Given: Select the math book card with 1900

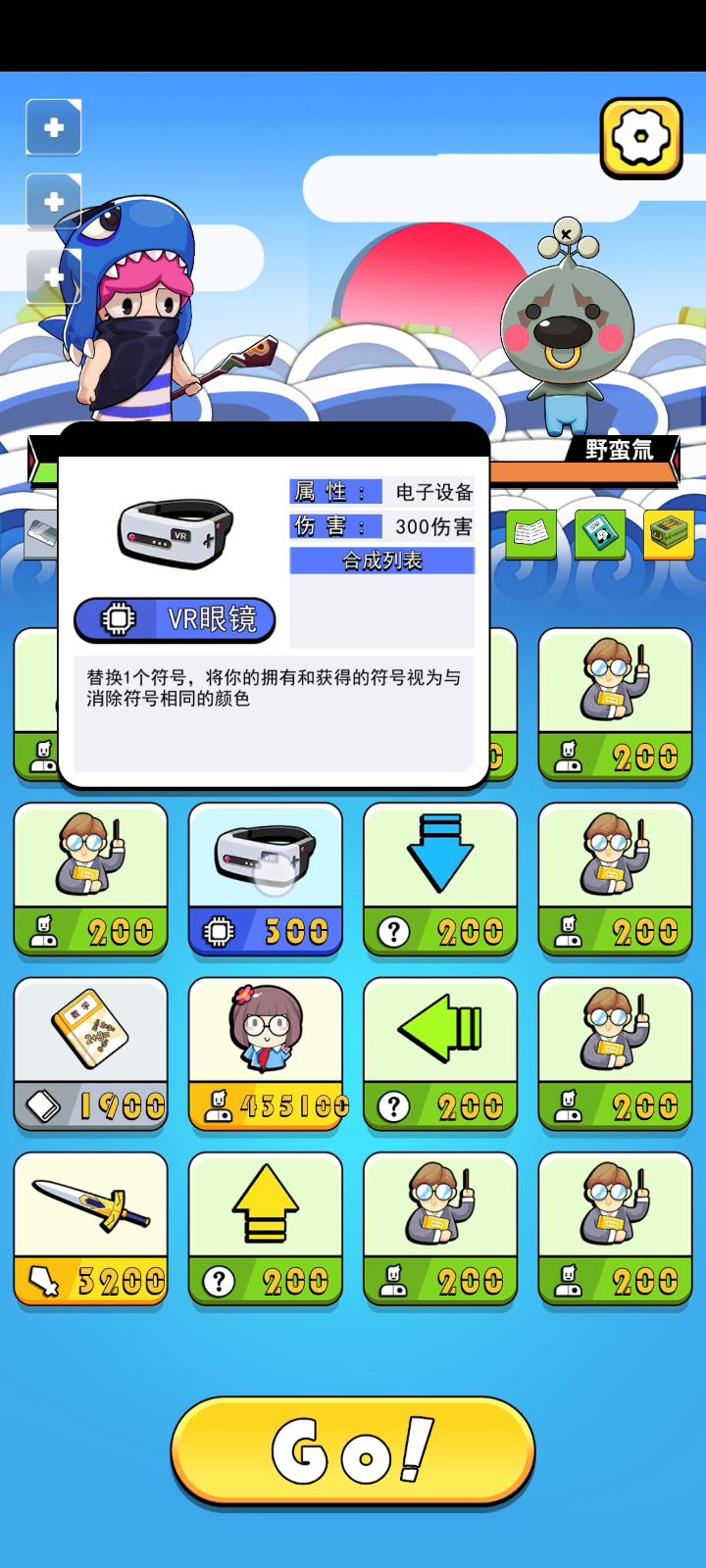Looking at the screenshot, I should point(90,1053).
